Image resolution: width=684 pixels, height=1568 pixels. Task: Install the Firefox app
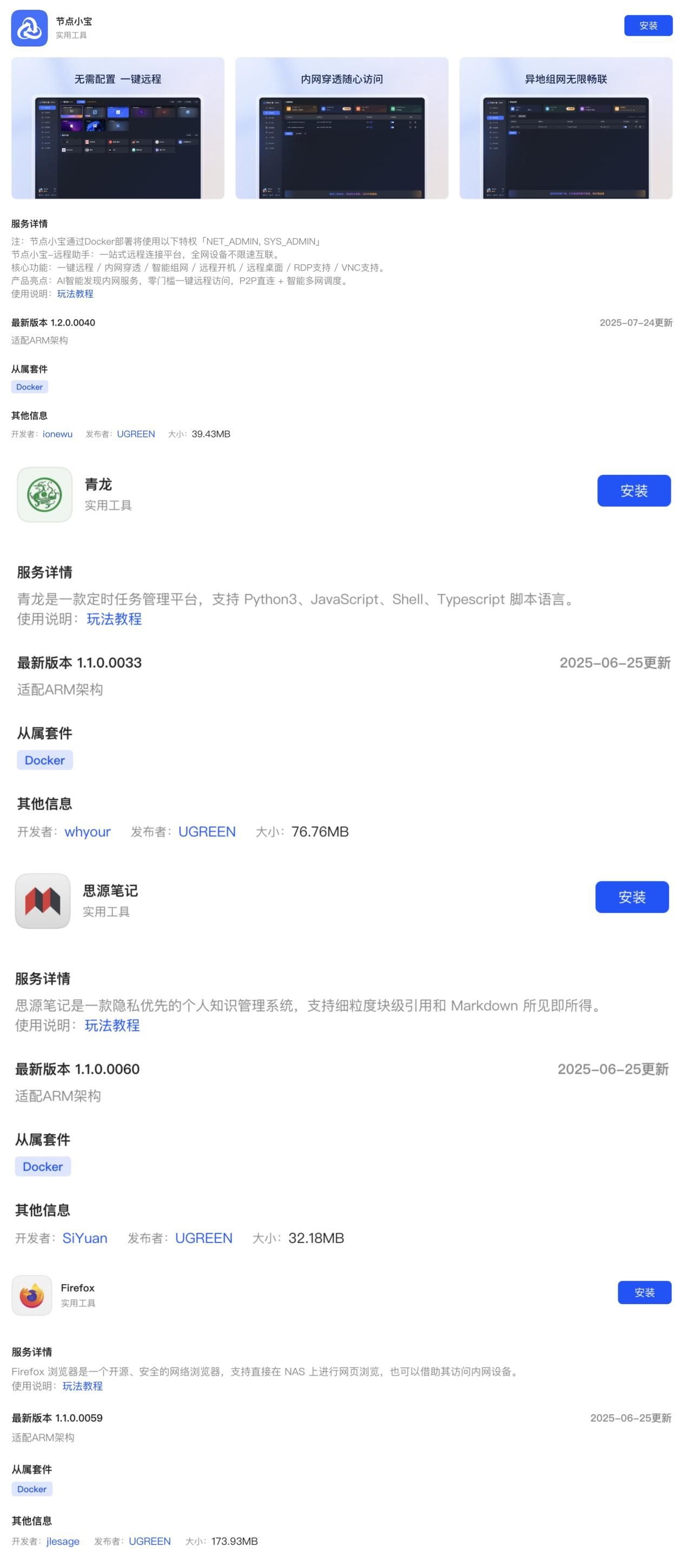pos(644,1292)
